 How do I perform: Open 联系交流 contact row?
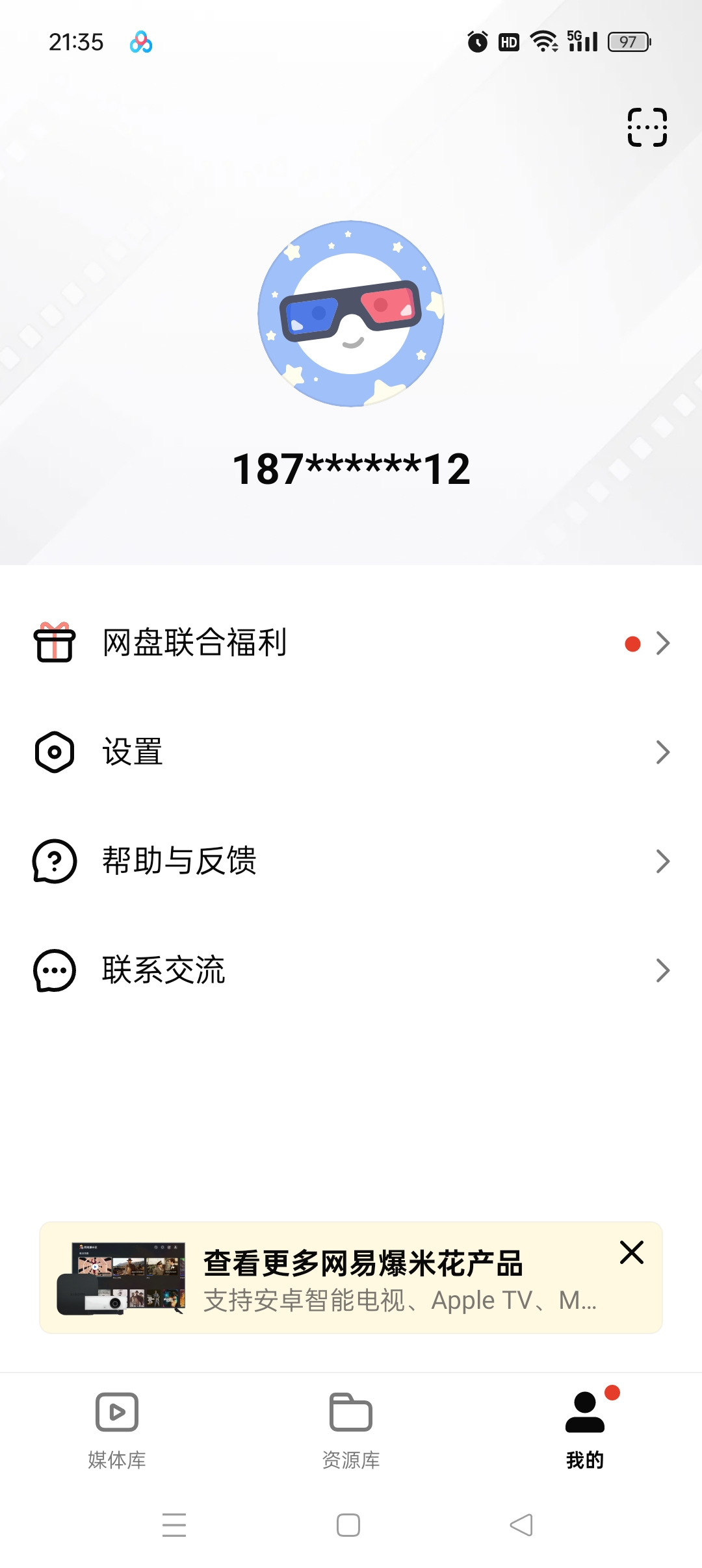(351, 970)
